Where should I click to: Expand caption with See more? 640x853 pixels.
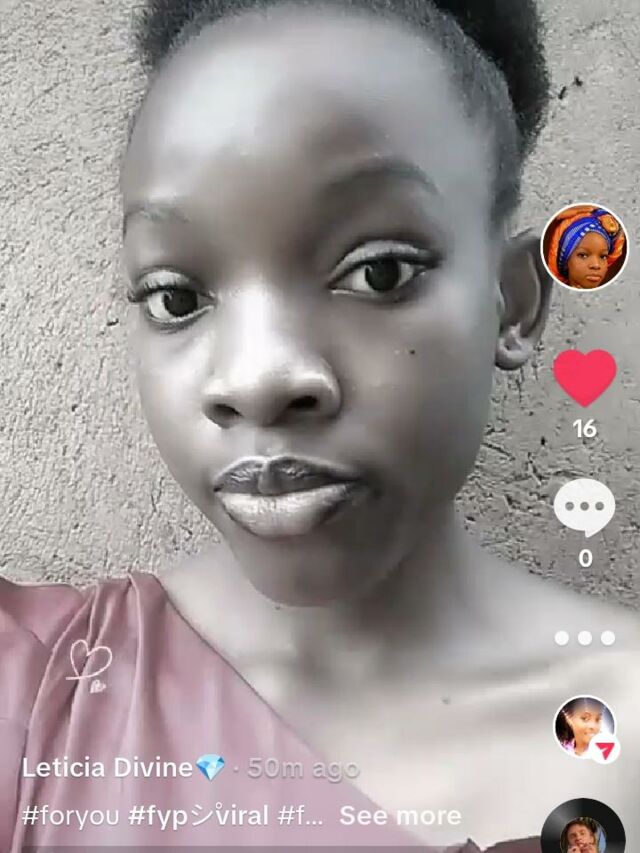[400, 816]
